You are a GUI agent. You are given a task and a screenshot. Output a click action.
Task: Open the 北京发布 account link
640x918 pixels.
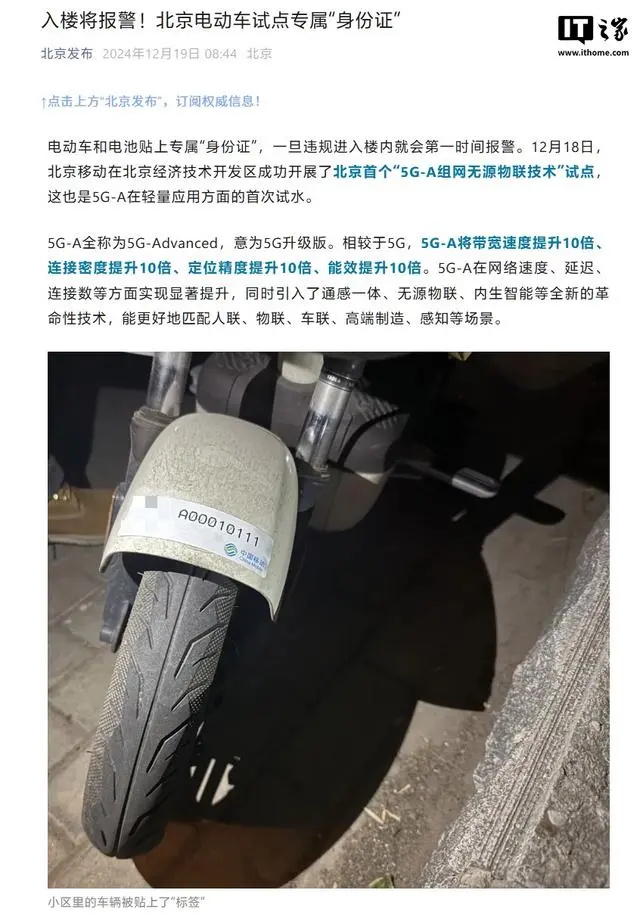(66, 54)
